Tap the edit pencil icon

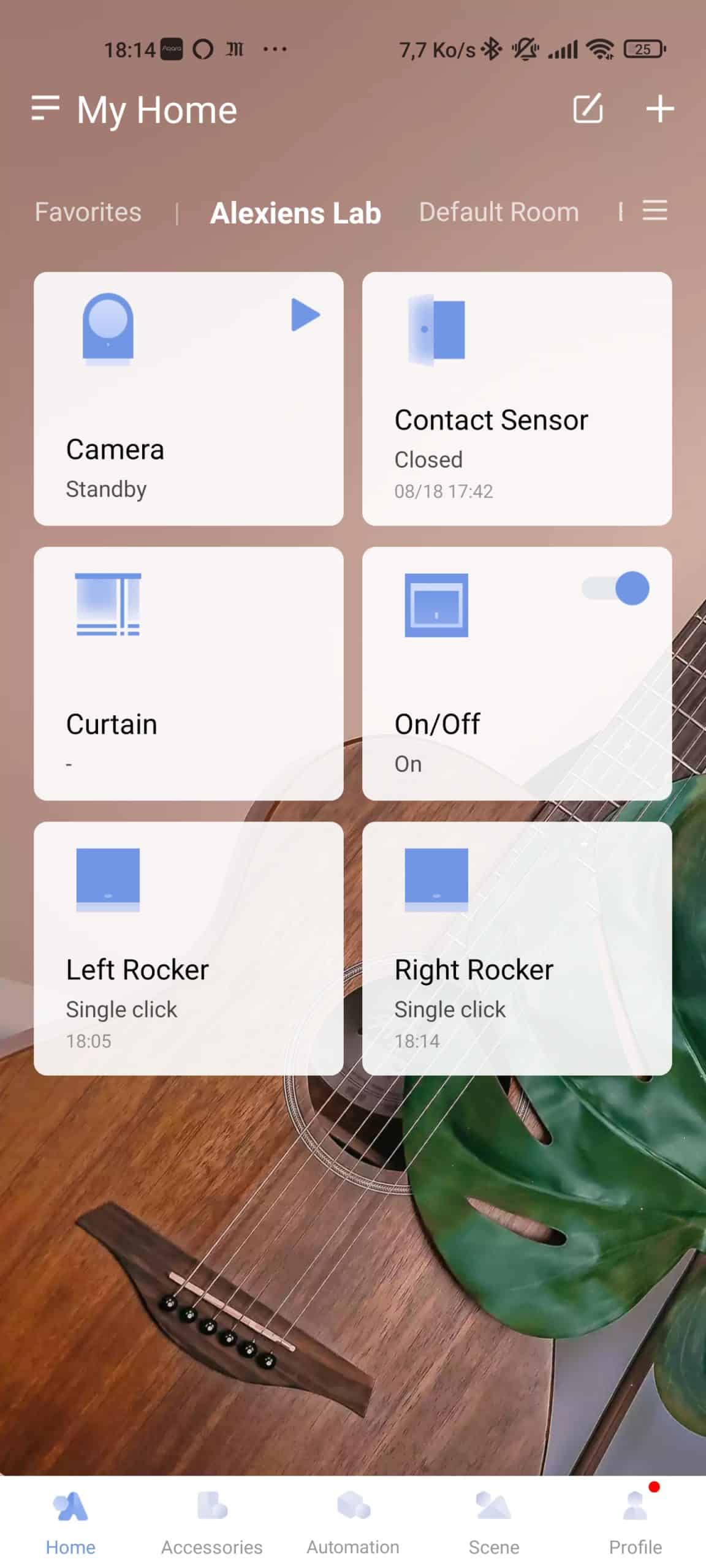click(588, 108)
